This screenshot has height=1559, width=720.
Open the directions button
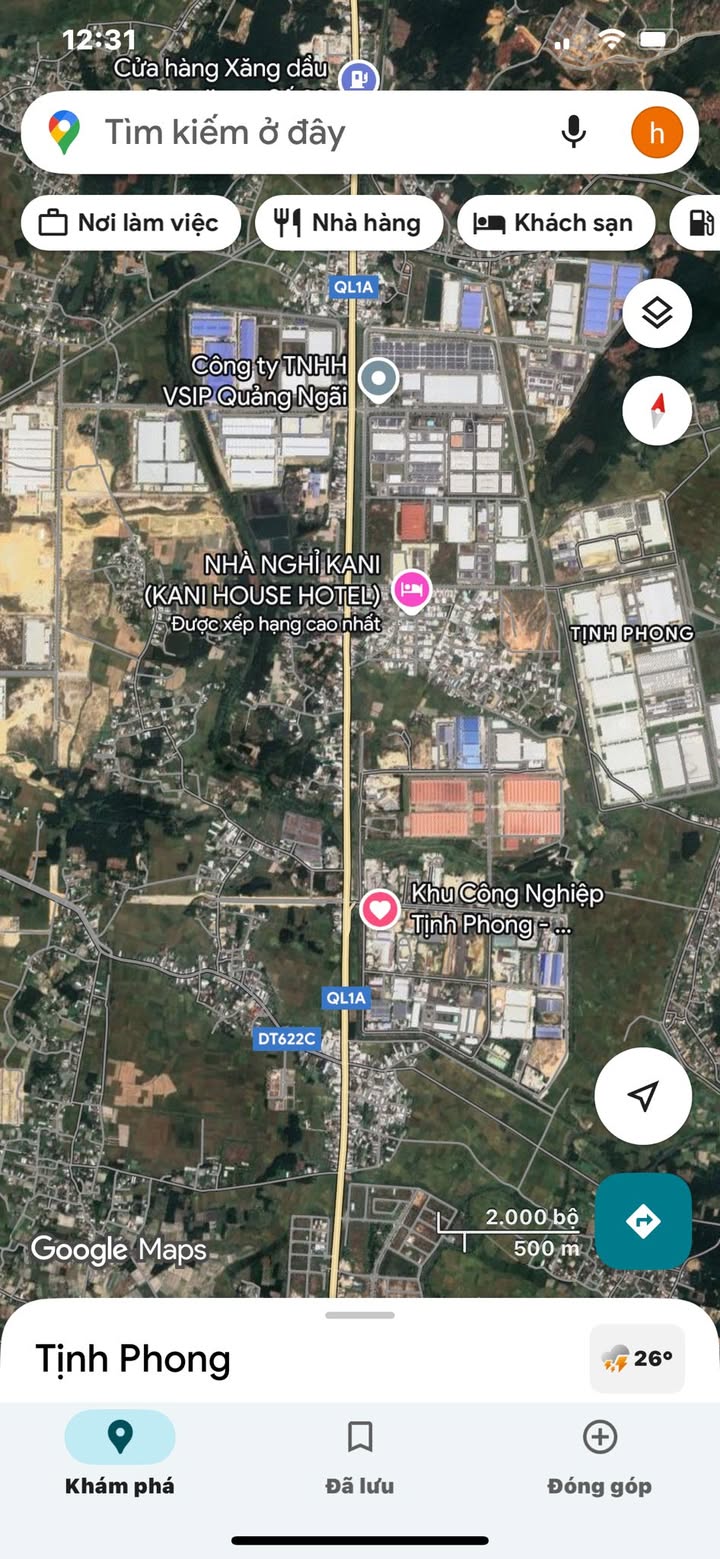pos(643,1221)
